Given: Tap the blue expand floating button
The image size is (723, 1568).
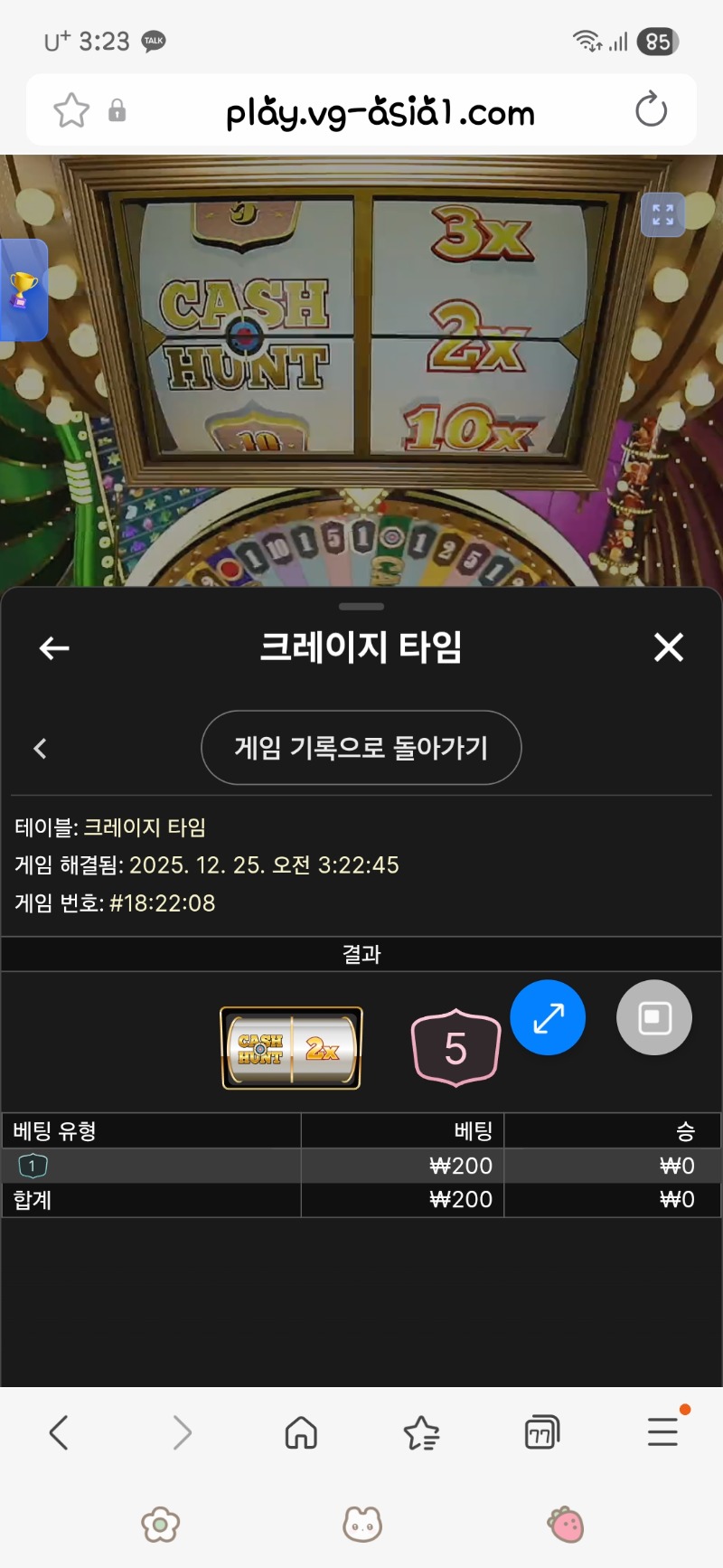Looking at the screenshot, I should [x=548, y=1017].
